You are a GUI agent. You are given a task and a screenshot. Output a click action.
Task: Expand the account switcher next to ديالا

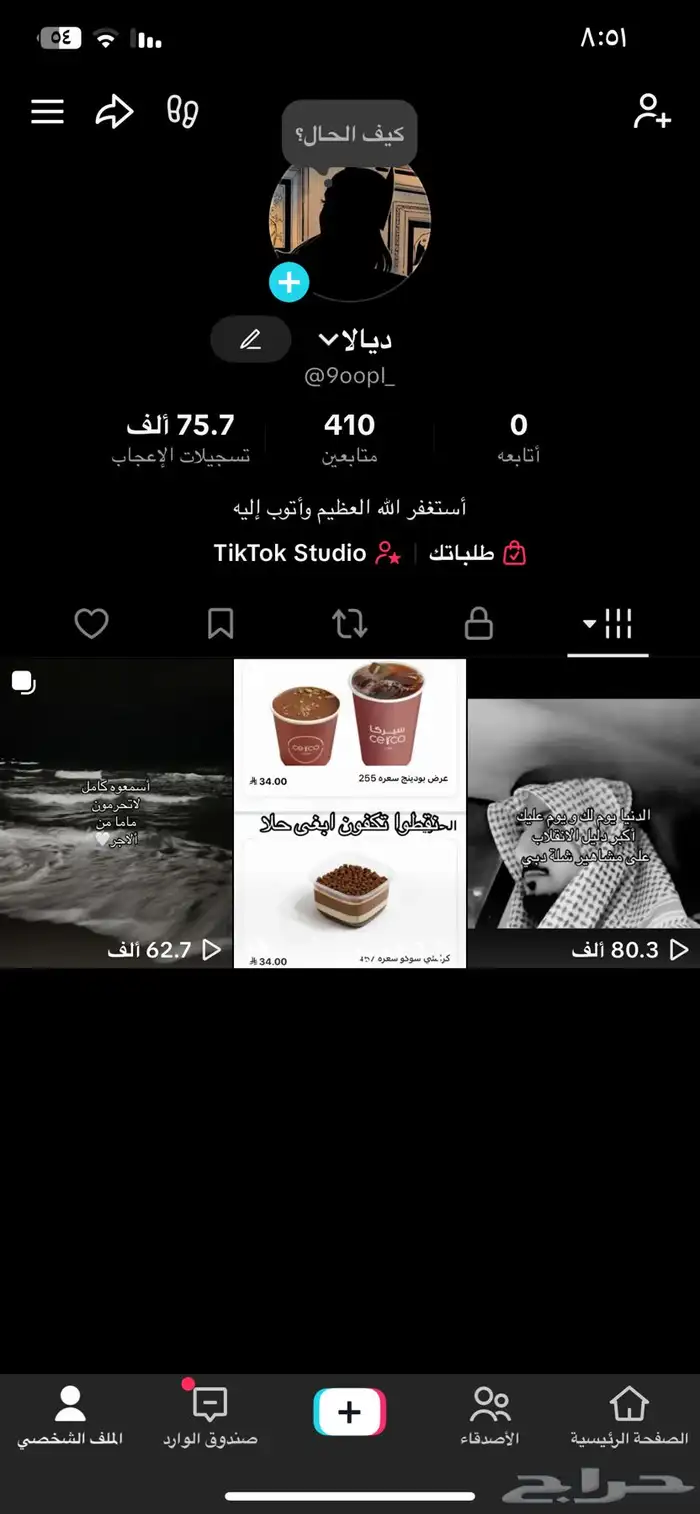pyautogui.click(x=329, y=340)
